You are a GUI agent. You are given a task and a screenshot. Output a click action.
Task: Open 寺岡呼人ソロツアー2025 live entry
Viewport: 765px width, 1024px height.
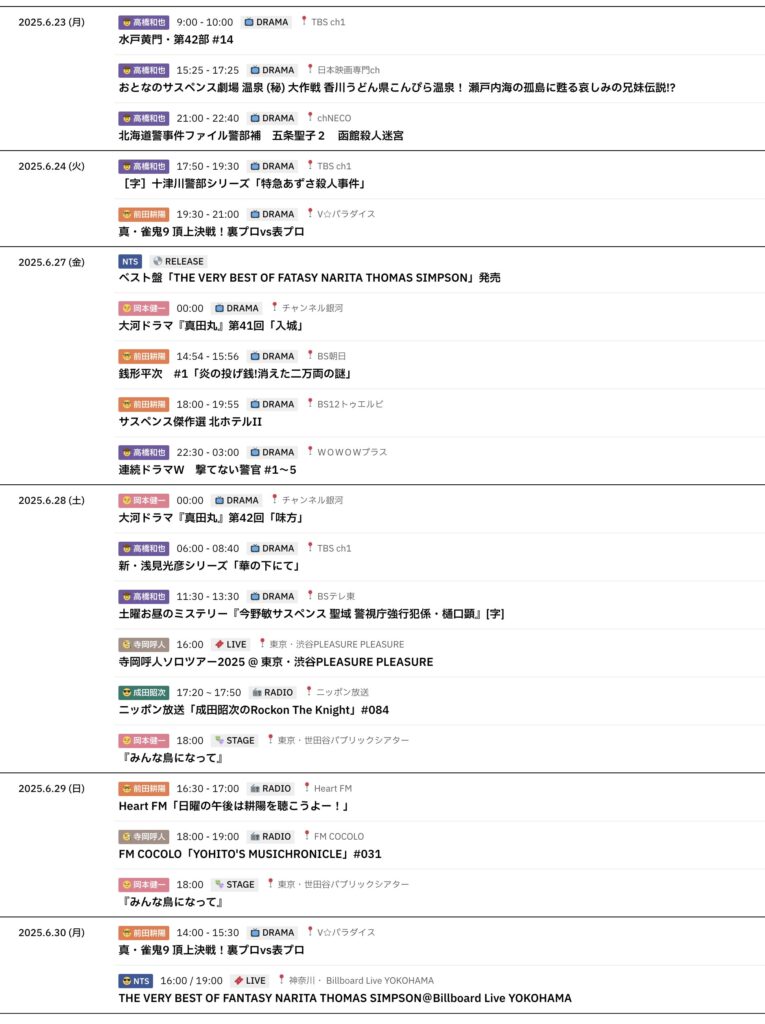point(275,662)
